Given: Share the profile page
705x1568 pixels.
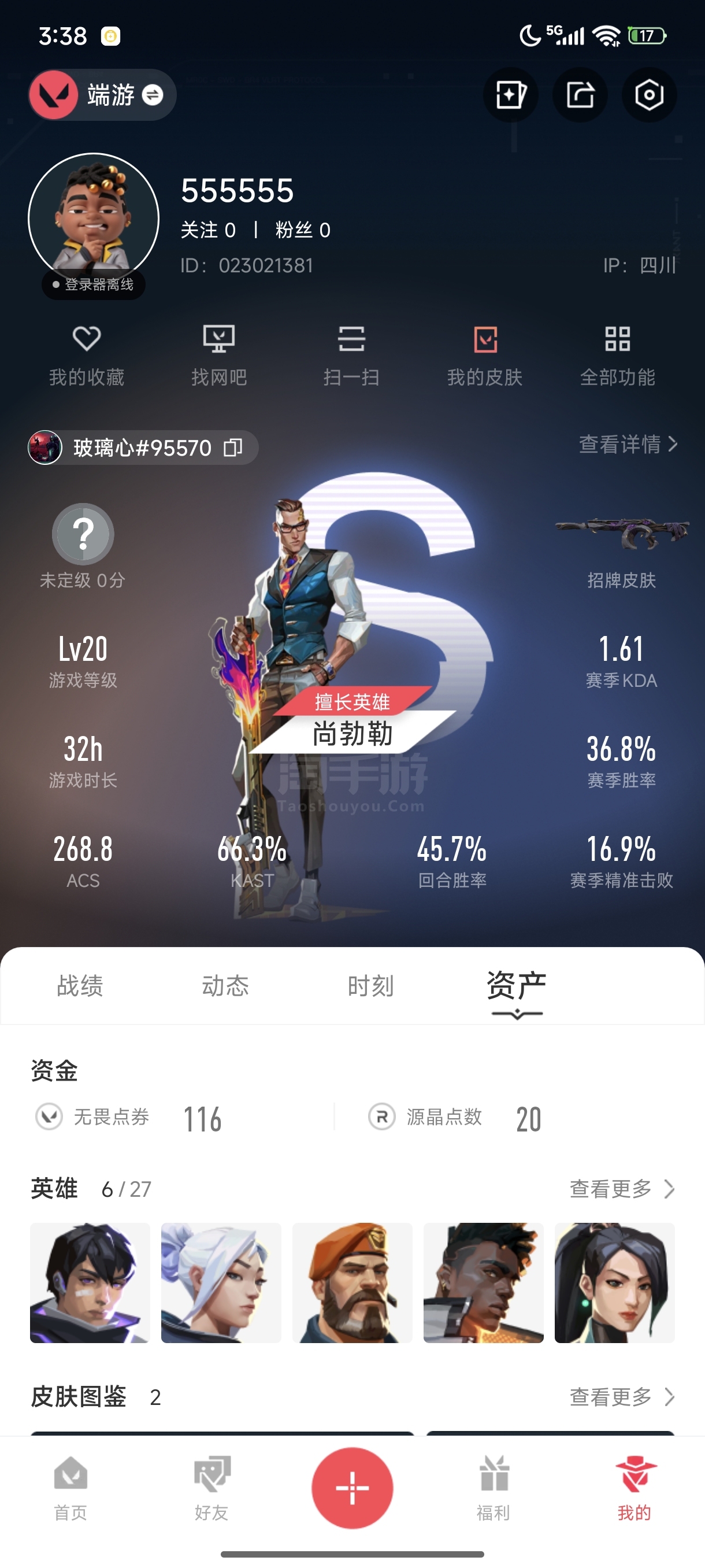Looking at the screenshot, I should point(580,95).
